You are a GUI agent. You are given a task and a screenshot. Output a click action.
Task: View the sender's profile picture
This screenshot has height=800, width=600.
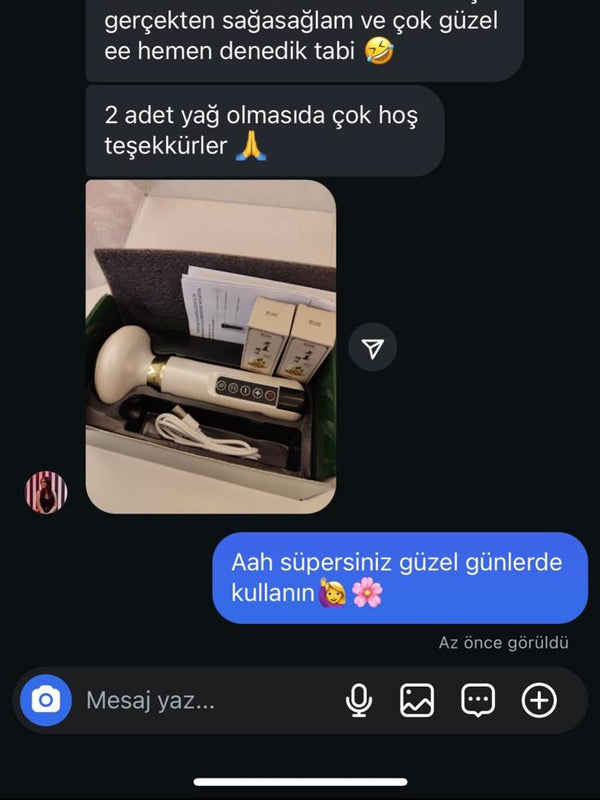46,492
